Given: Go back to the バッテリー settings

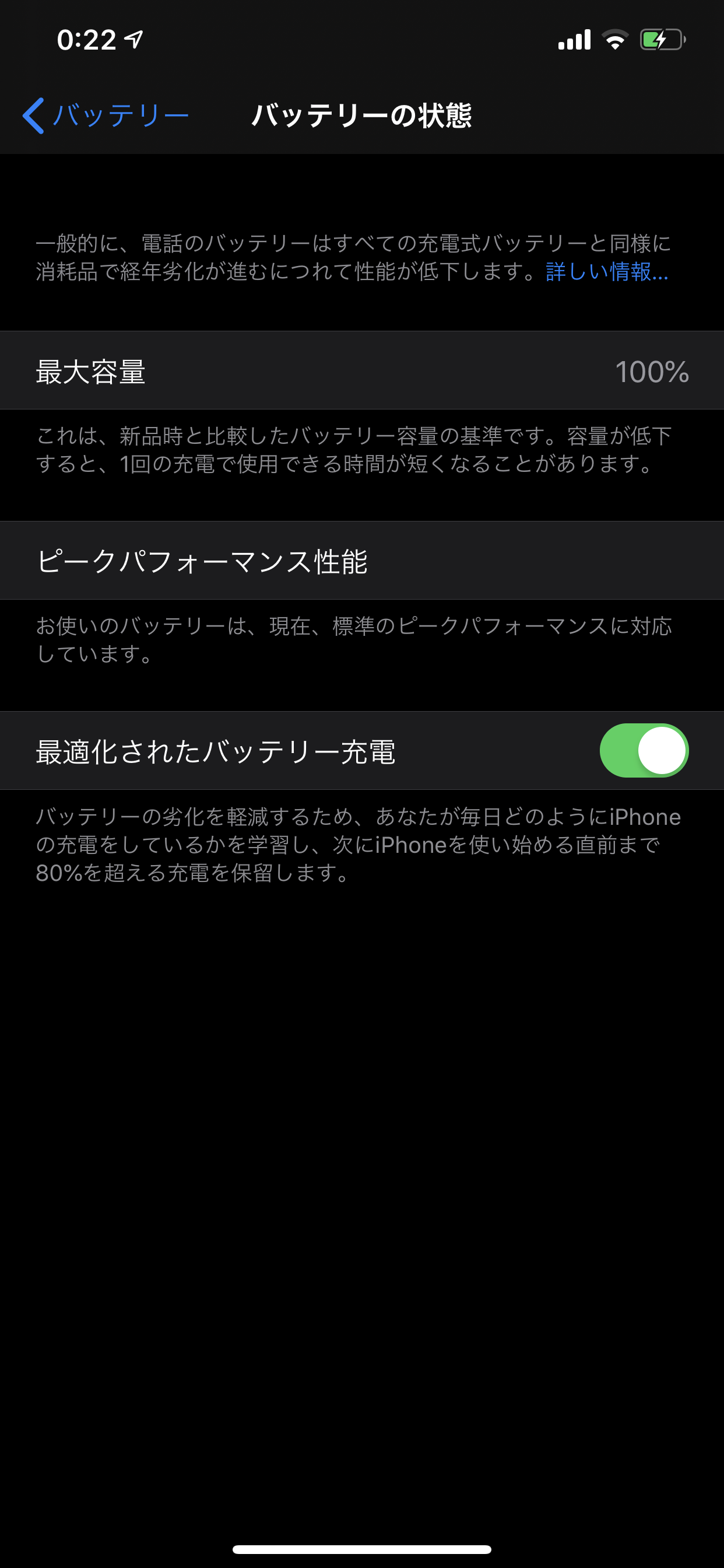Looking at the screenshot, I should point(105,115).
